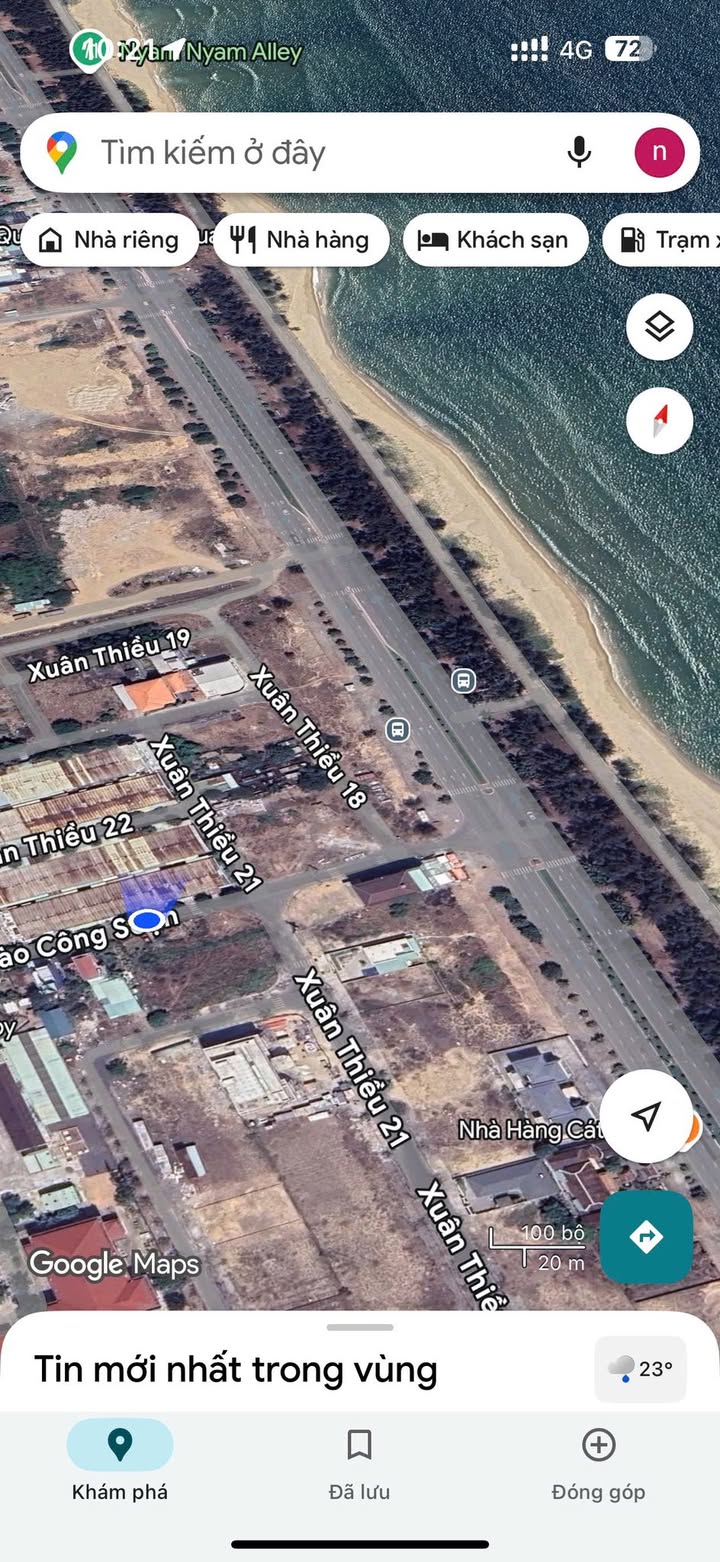The image size is (720, 1562).
Task: Choose the Nhà riêng shortcut chip
Action: point(109,240)
